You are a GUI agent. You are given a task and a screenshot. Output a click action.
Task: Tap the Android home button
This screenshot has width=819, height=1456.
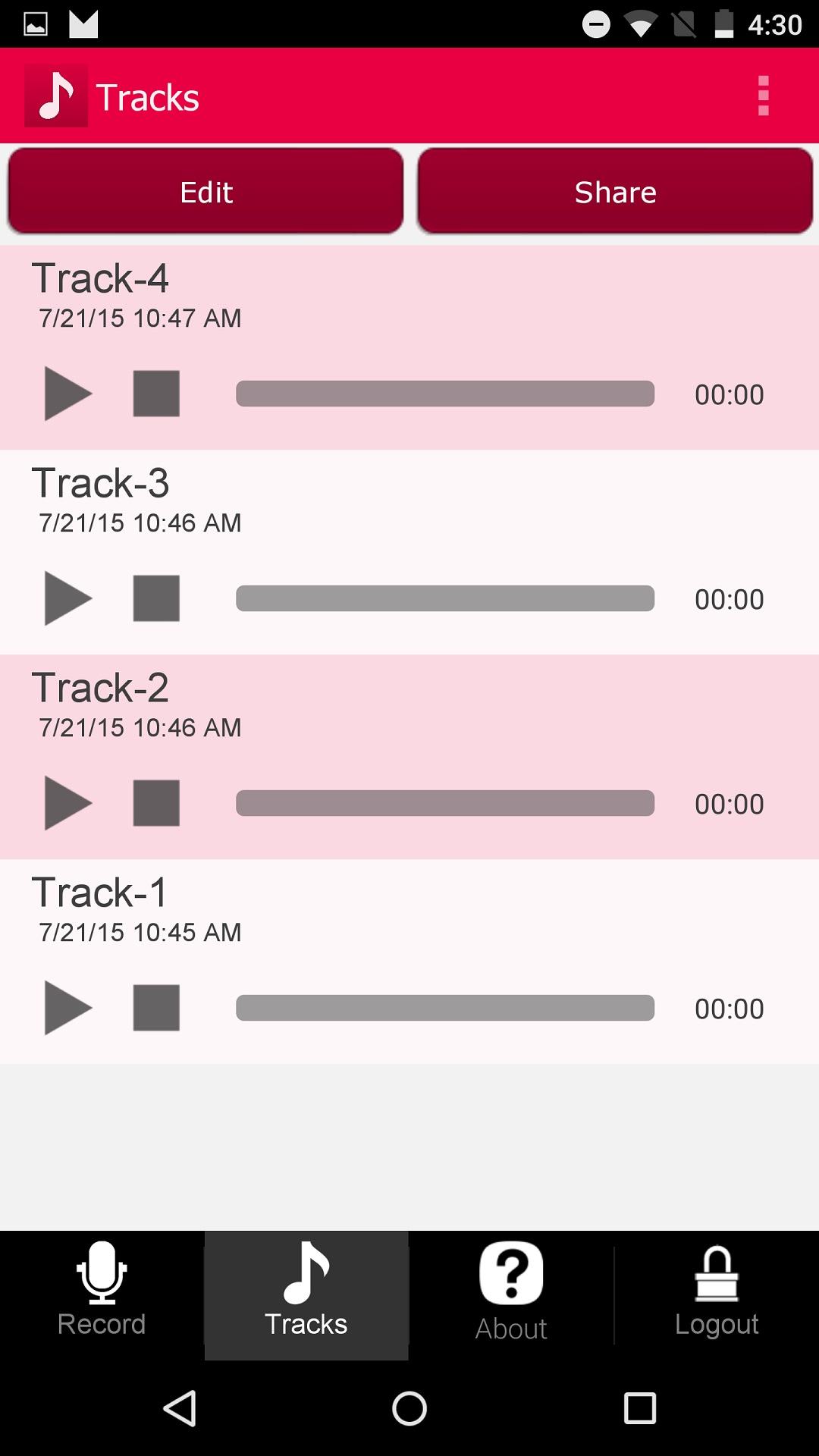click(409, 1407)
